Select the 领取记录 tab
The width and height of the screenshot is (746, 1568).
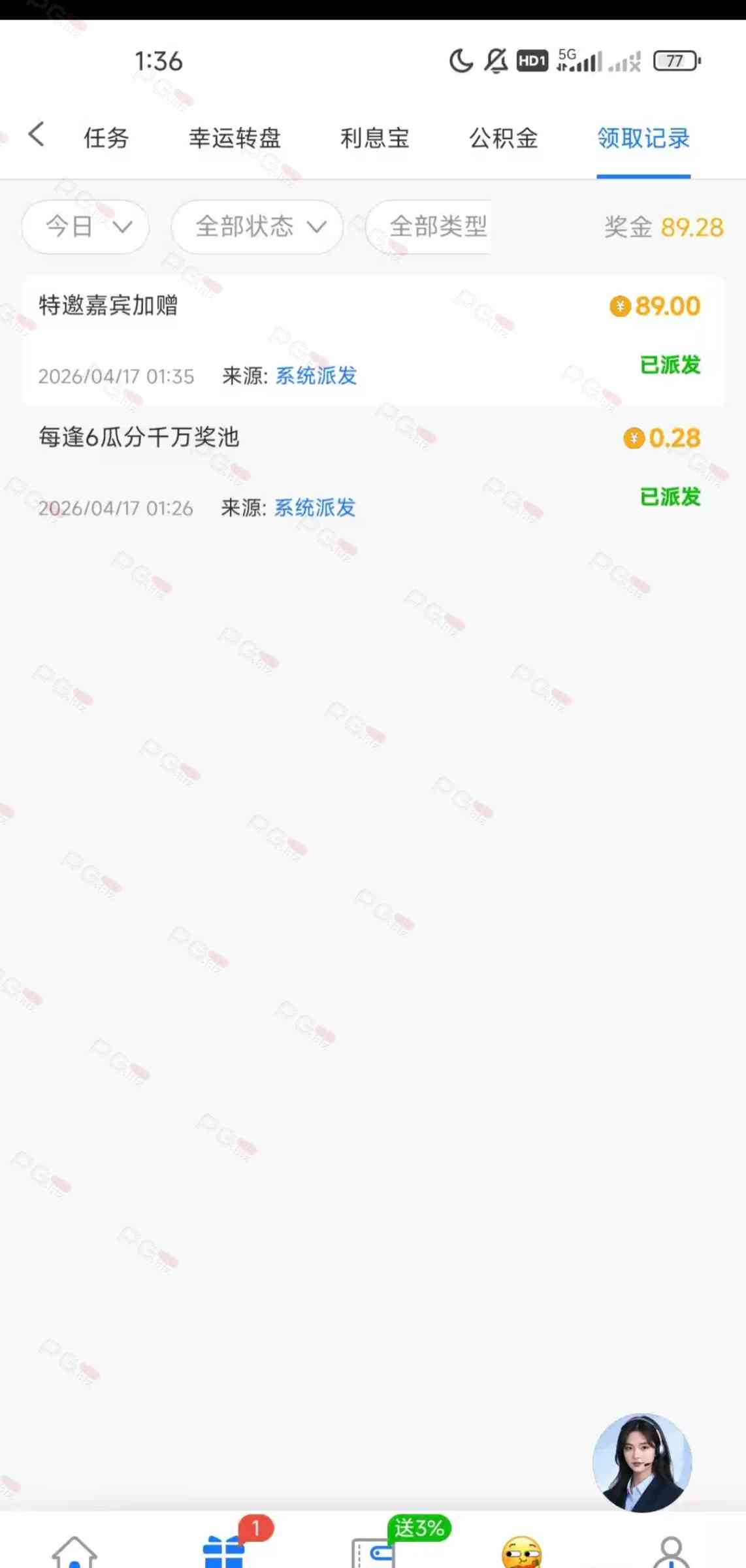[643, 138]
